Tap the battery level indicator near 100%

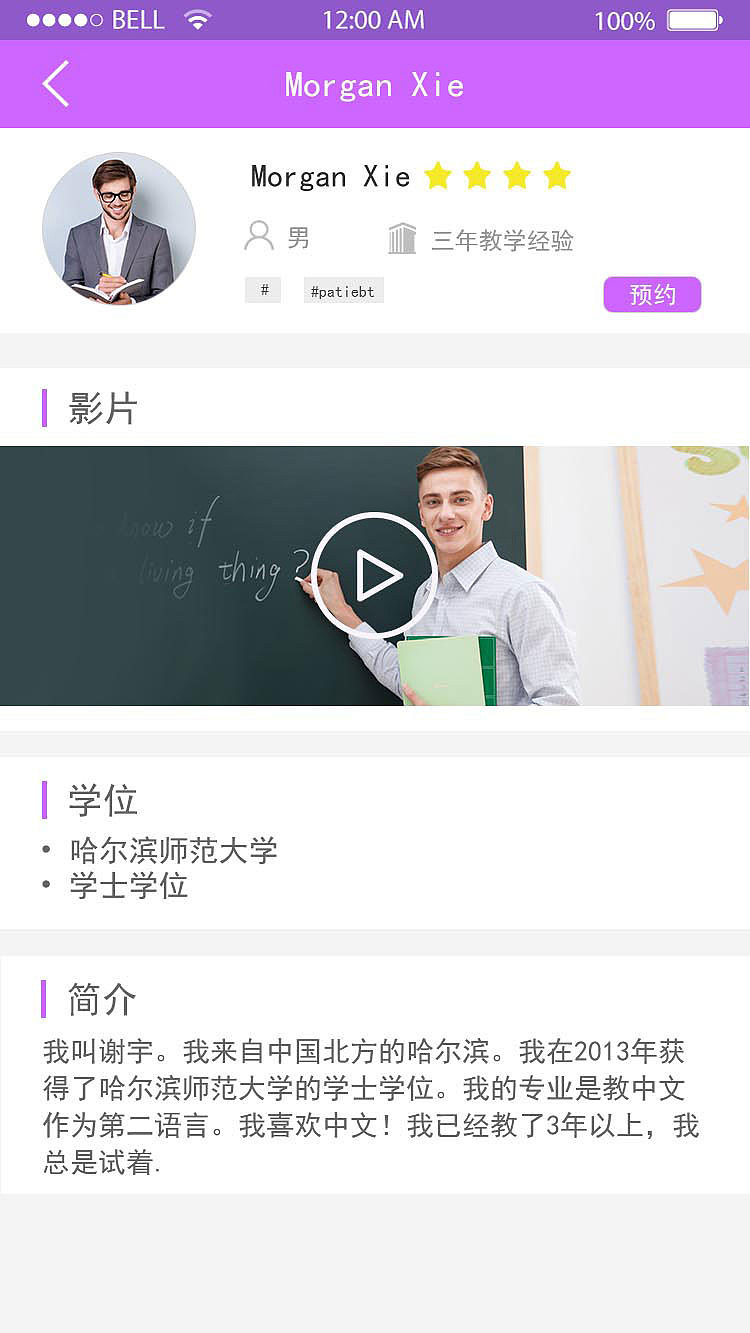click(x=692, y=18)
